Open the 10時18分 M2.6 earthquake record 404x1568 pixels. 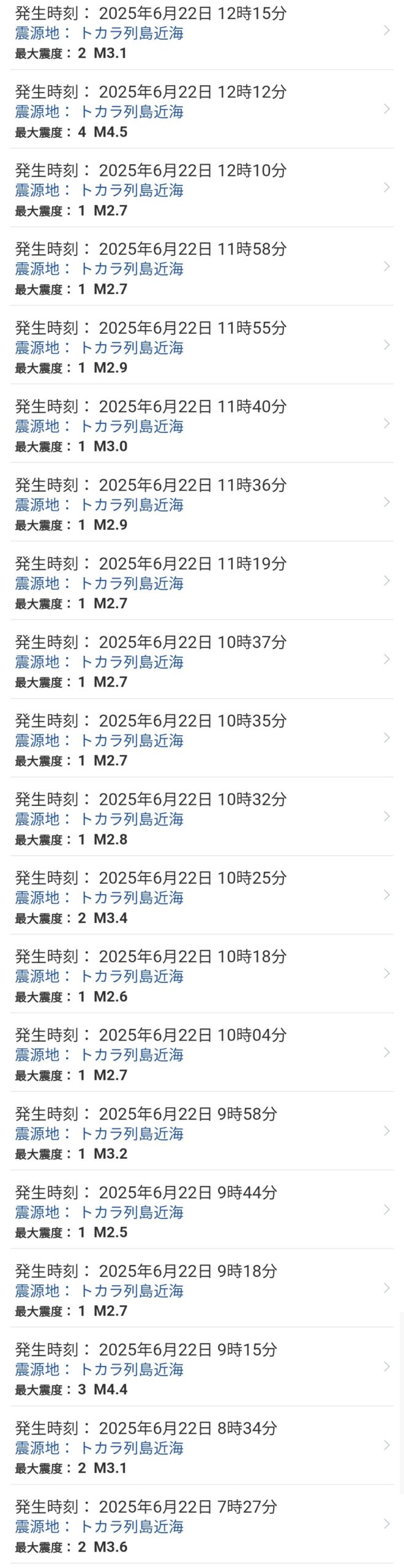coord(201,976)
